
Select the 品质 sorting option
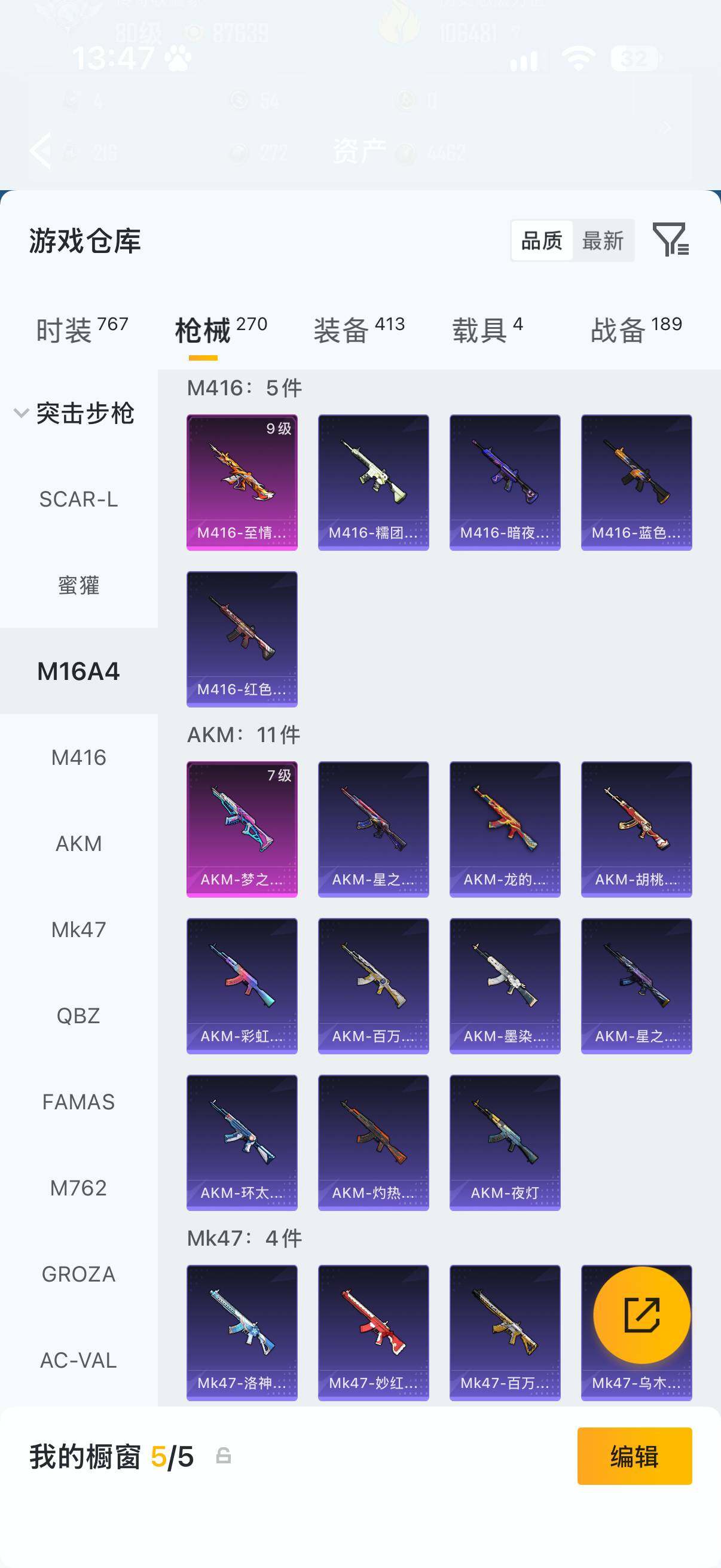point(542,240)
